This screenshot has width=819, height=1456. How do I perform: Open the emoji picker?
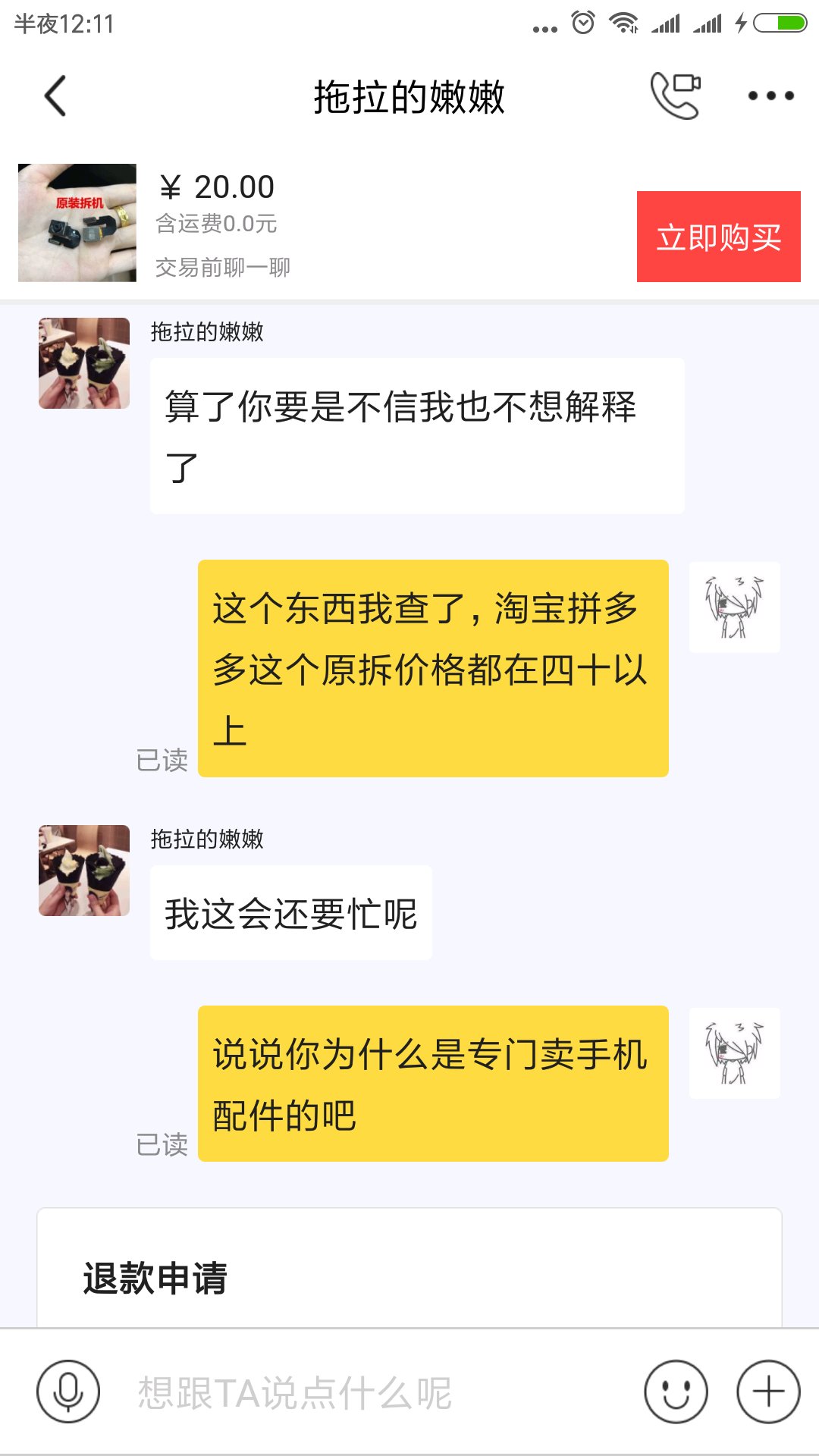(x=676, y=1392)
